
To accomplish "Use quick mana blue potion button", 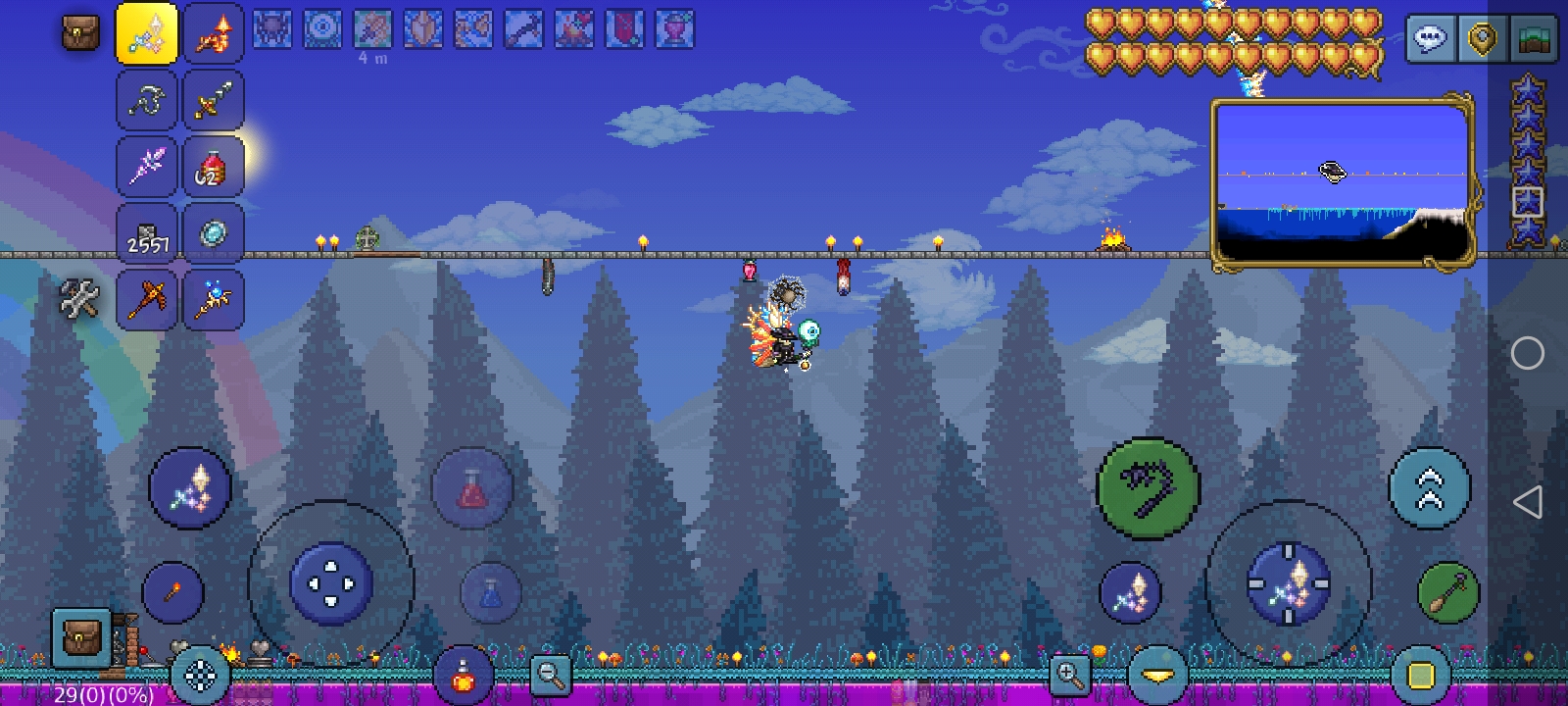I will (x=490, y=592).
